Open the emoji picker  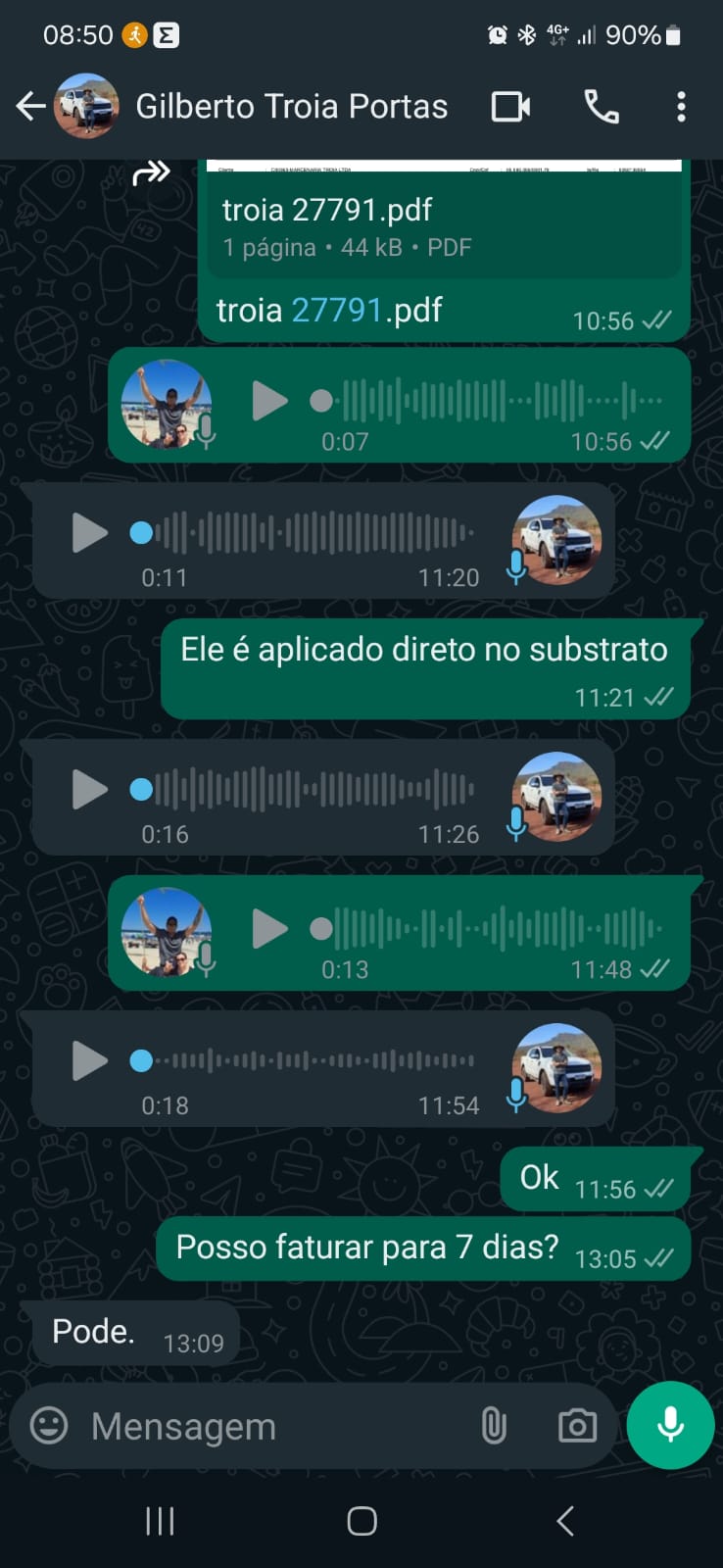pos(49,1426)
